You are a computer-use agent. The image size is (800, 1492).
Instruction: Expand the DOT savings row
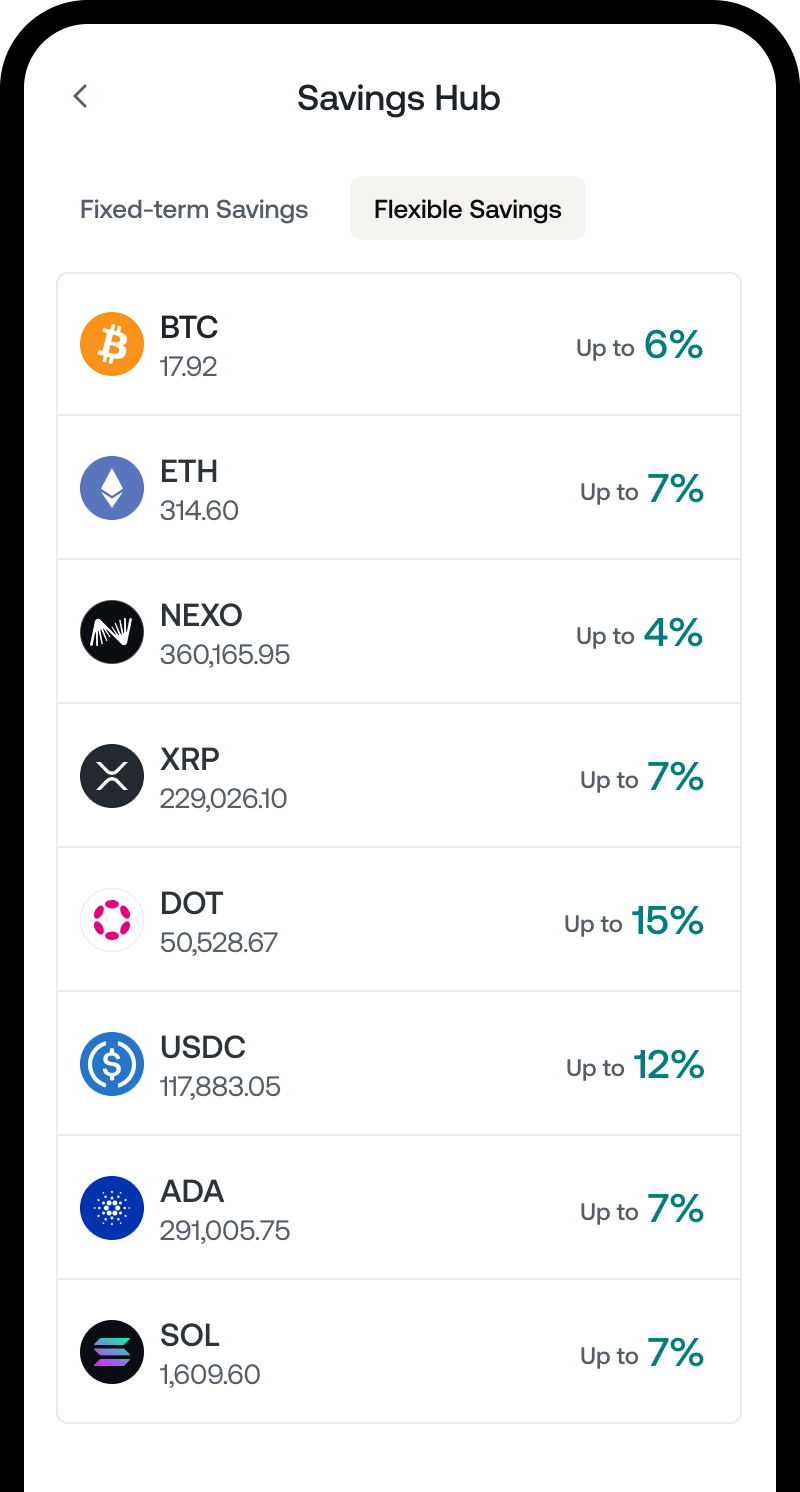point(399,920)
